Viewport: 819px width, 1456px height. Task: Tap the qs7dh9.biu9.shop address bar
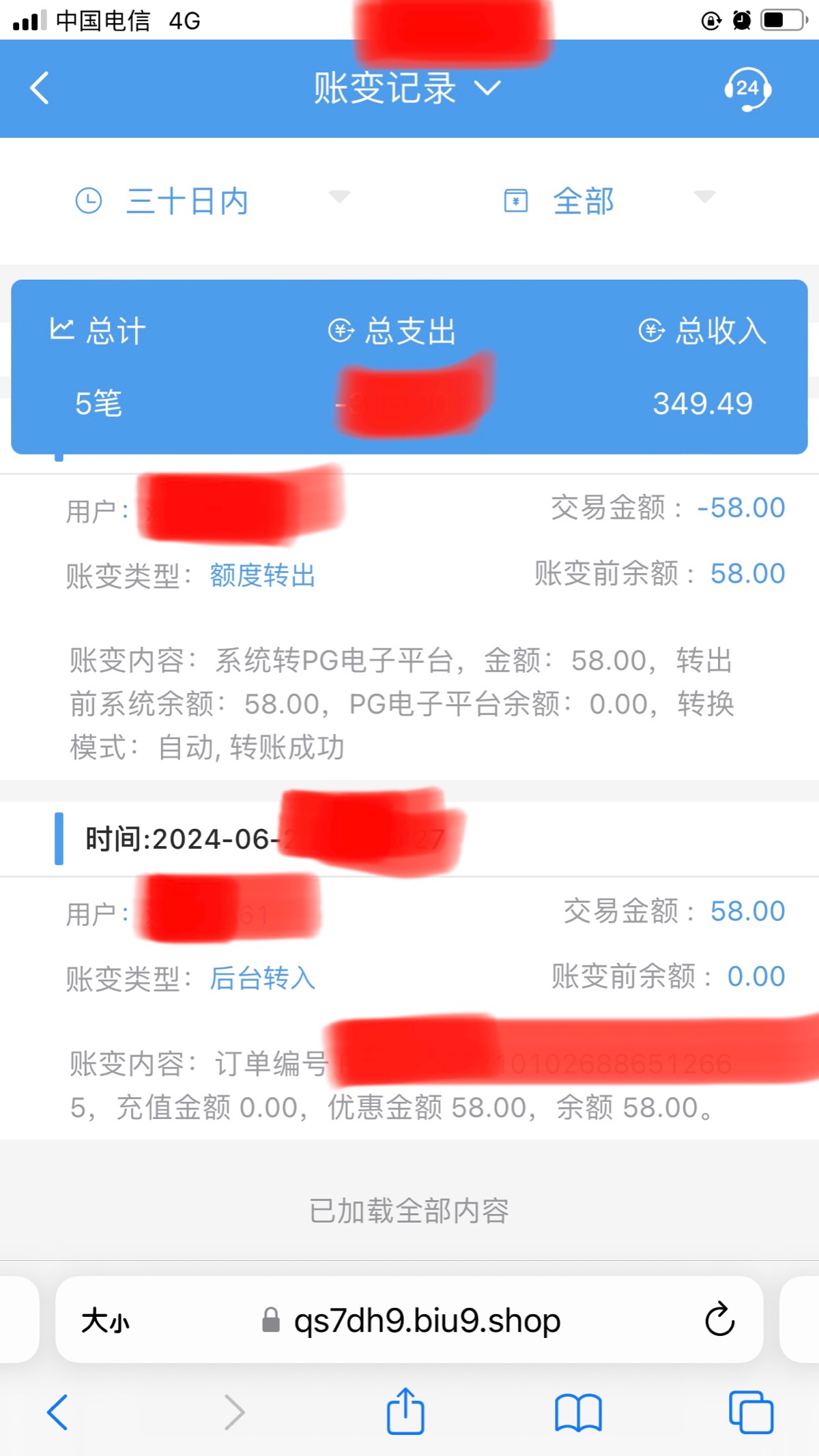426,1321
